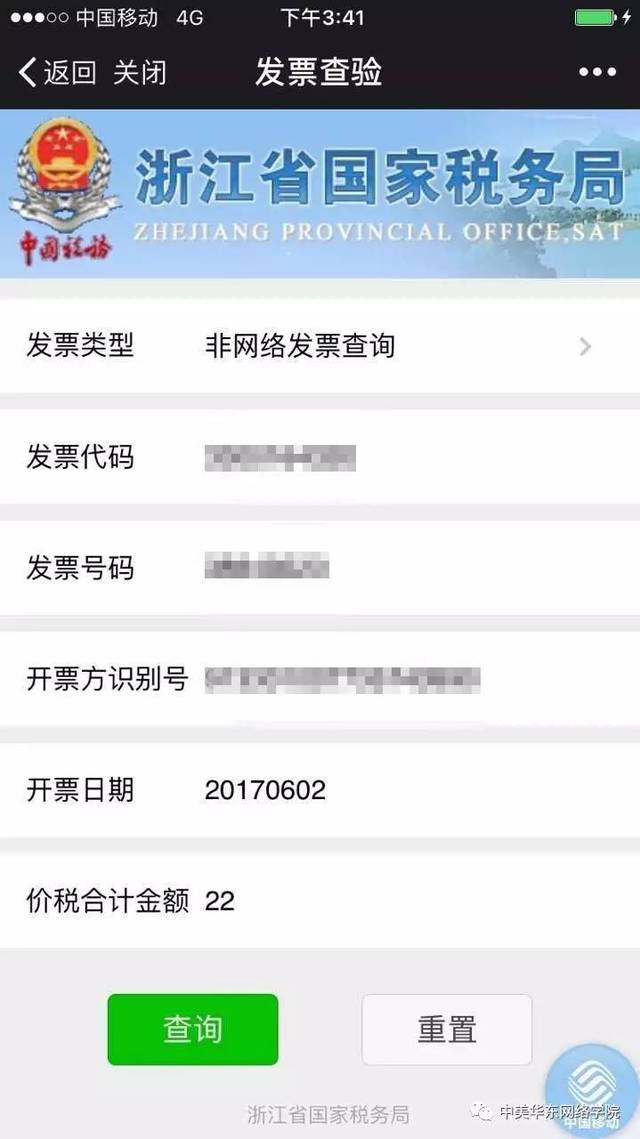
Task: Go back using the 返回 arrow
Action: 57,73
